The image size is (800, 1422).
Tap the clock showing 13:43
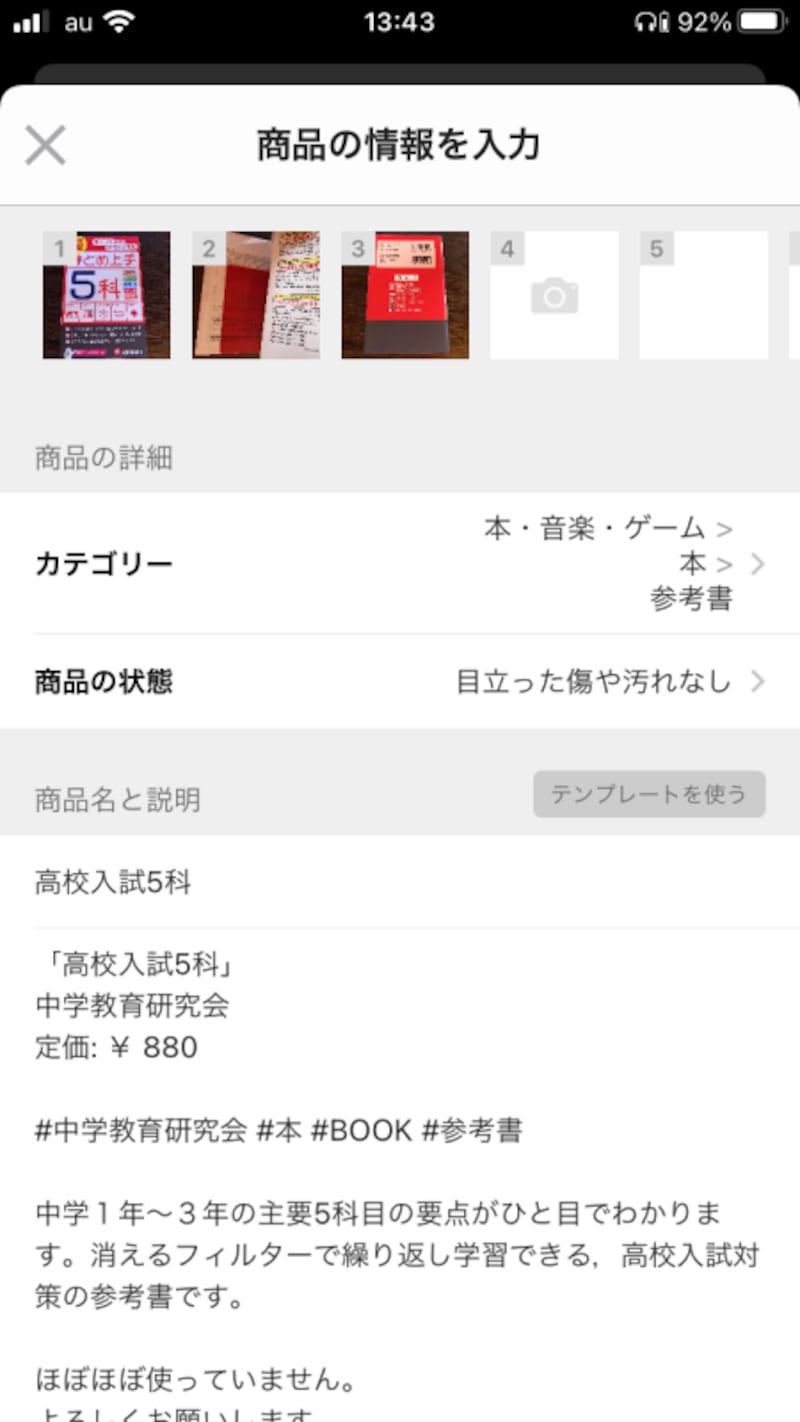(400, 21)
